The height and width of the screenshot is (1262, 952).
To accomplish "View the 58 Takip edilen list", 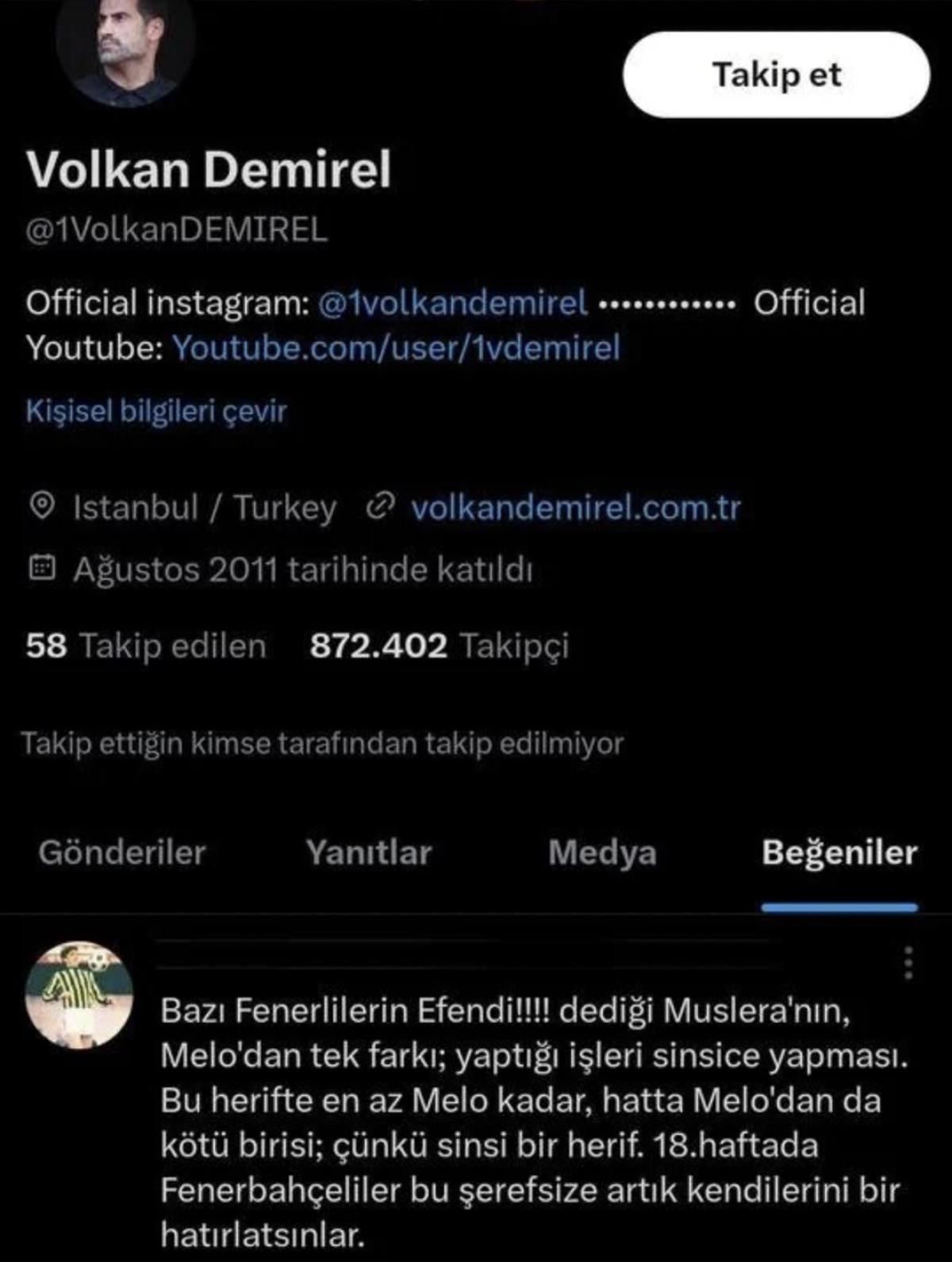I will [146, 646].
